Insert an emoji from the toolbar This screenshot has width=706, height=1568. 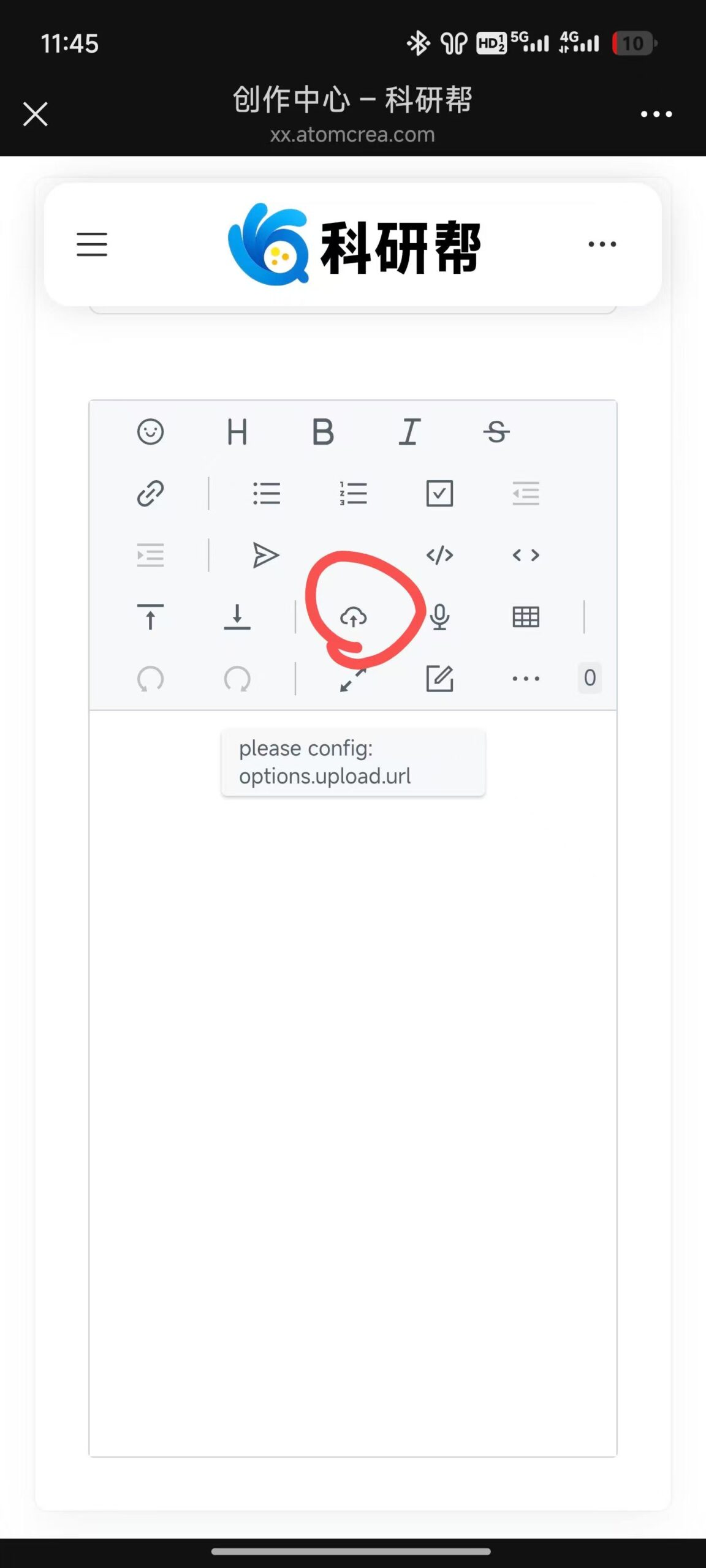point(150,432)
